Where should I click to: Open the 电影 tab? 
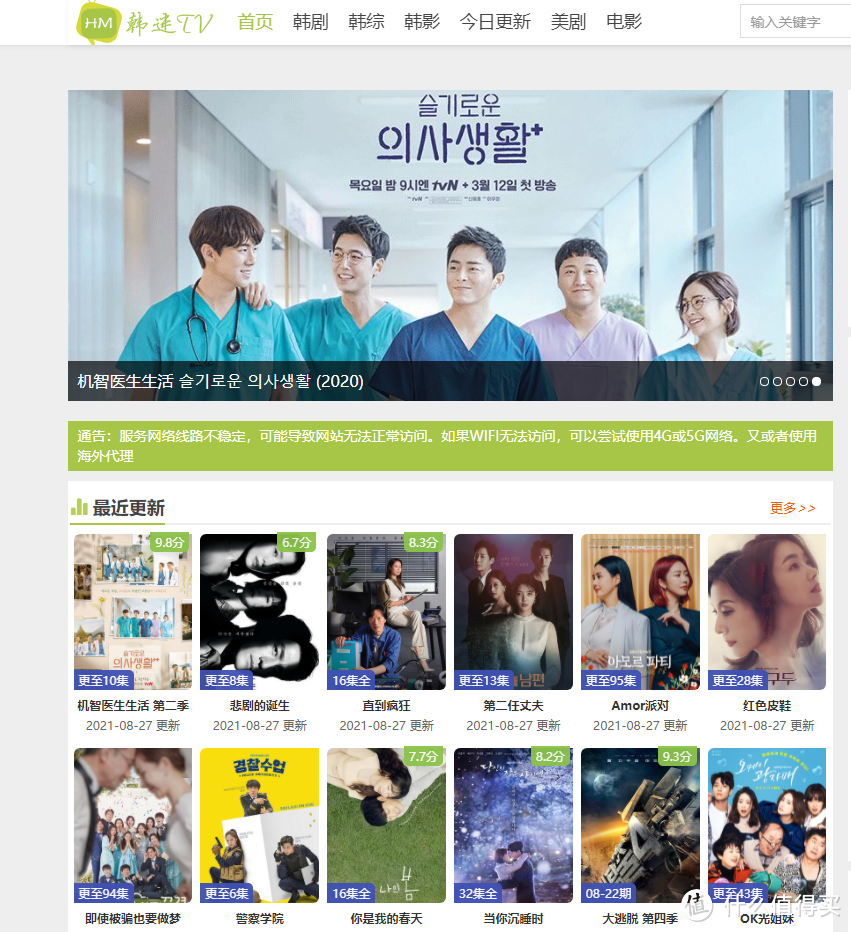click(x=624, y=21)
